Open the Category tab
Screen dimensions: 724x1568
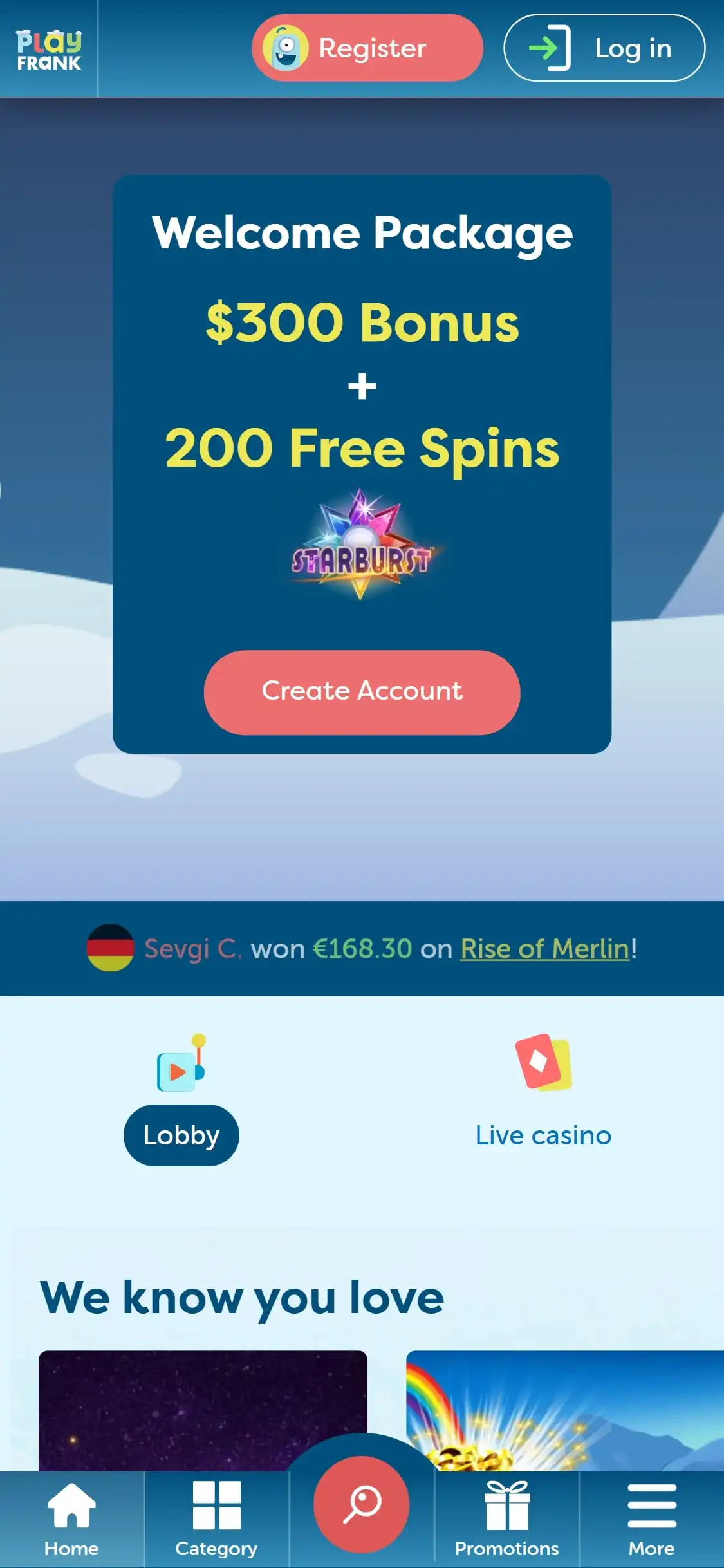[216, 1519]
